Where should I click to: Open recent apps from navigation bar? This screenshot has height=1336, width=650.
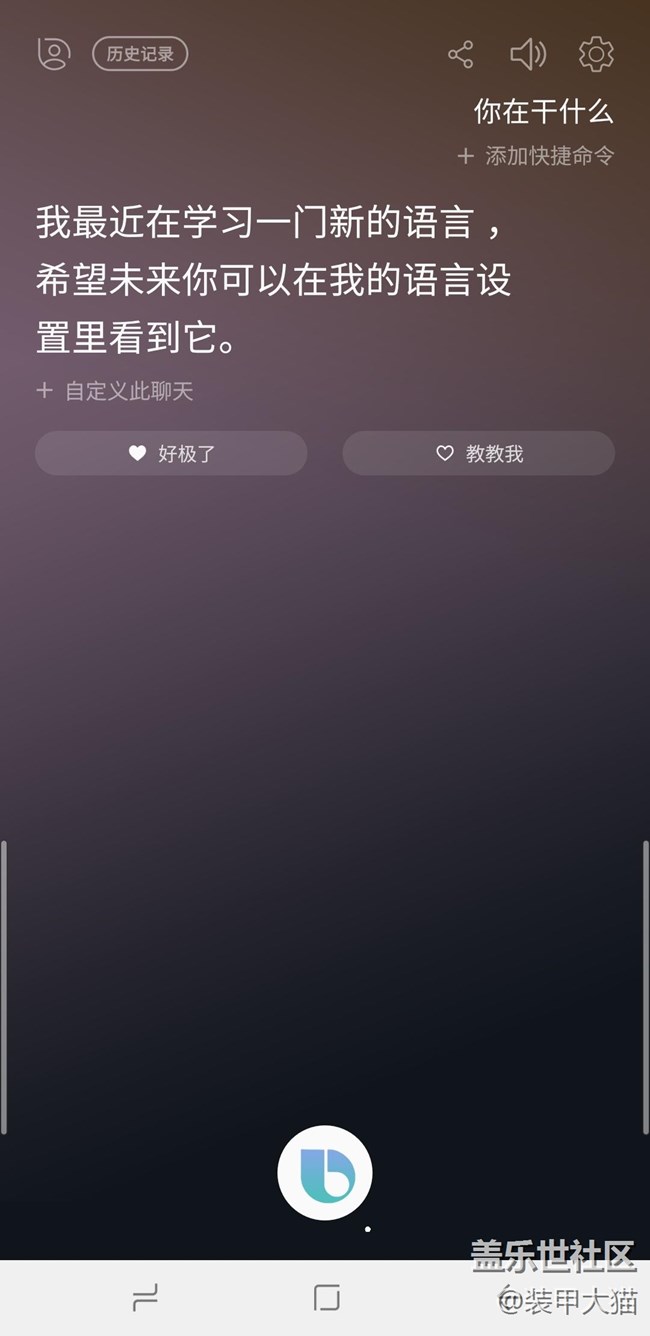click(x=145, y=1298)
